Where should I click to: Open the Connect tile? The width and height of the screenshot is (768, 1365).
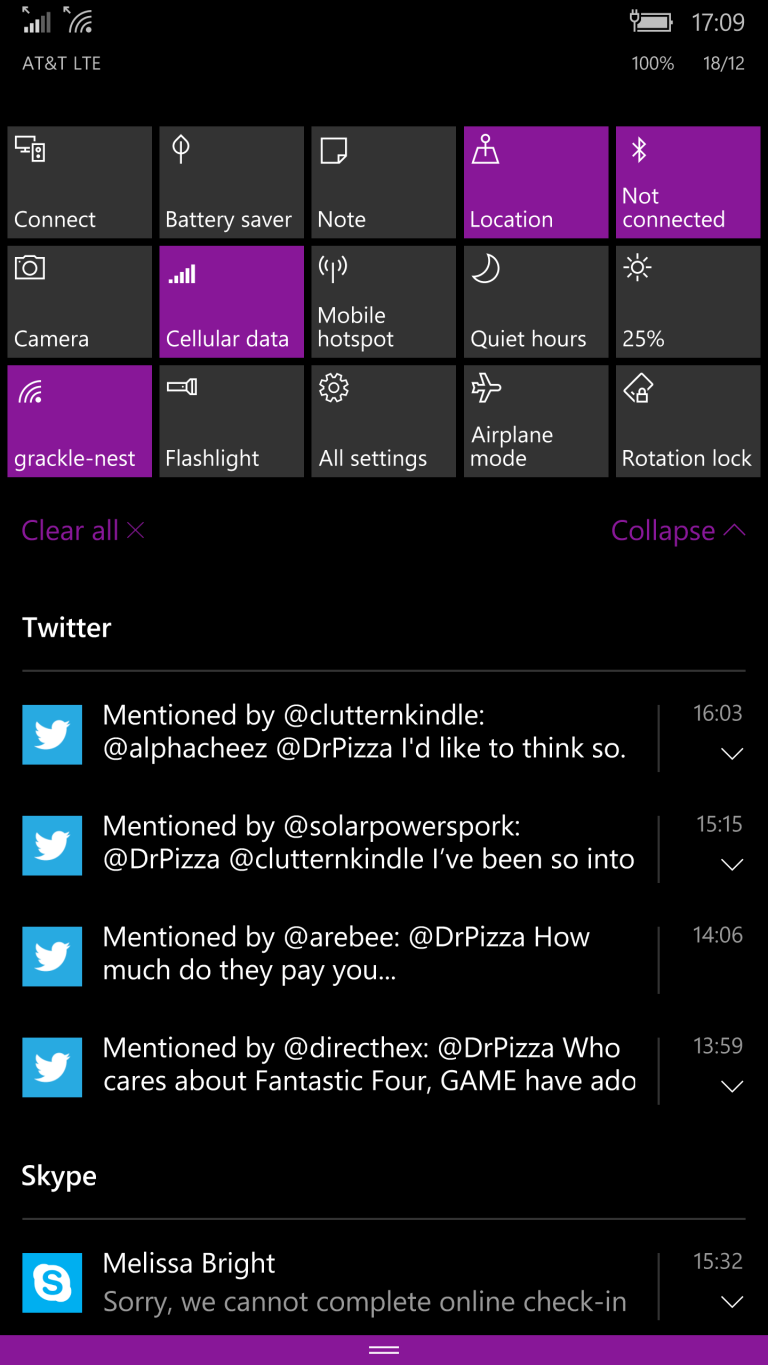click(79, 182)
